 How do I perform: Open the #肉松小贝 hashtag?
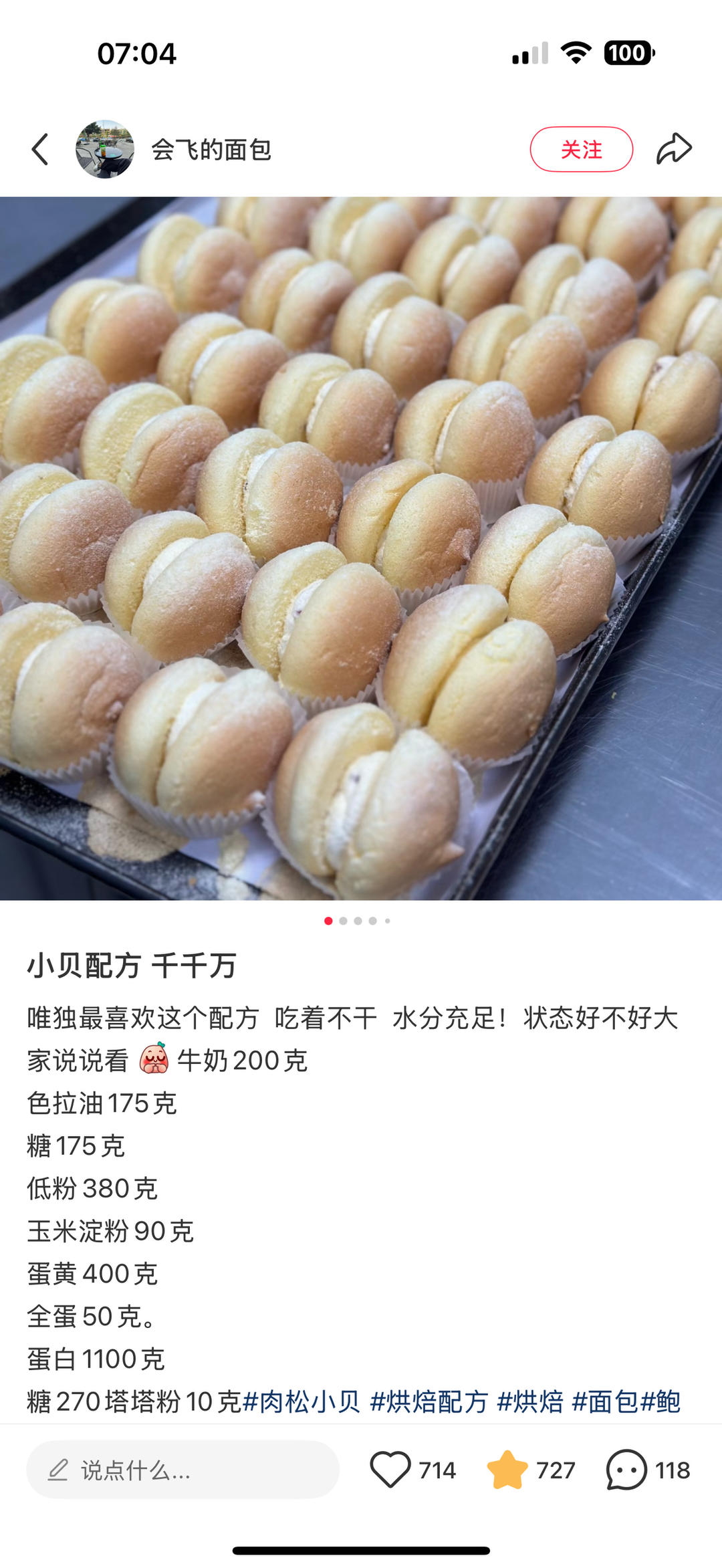302,1402
